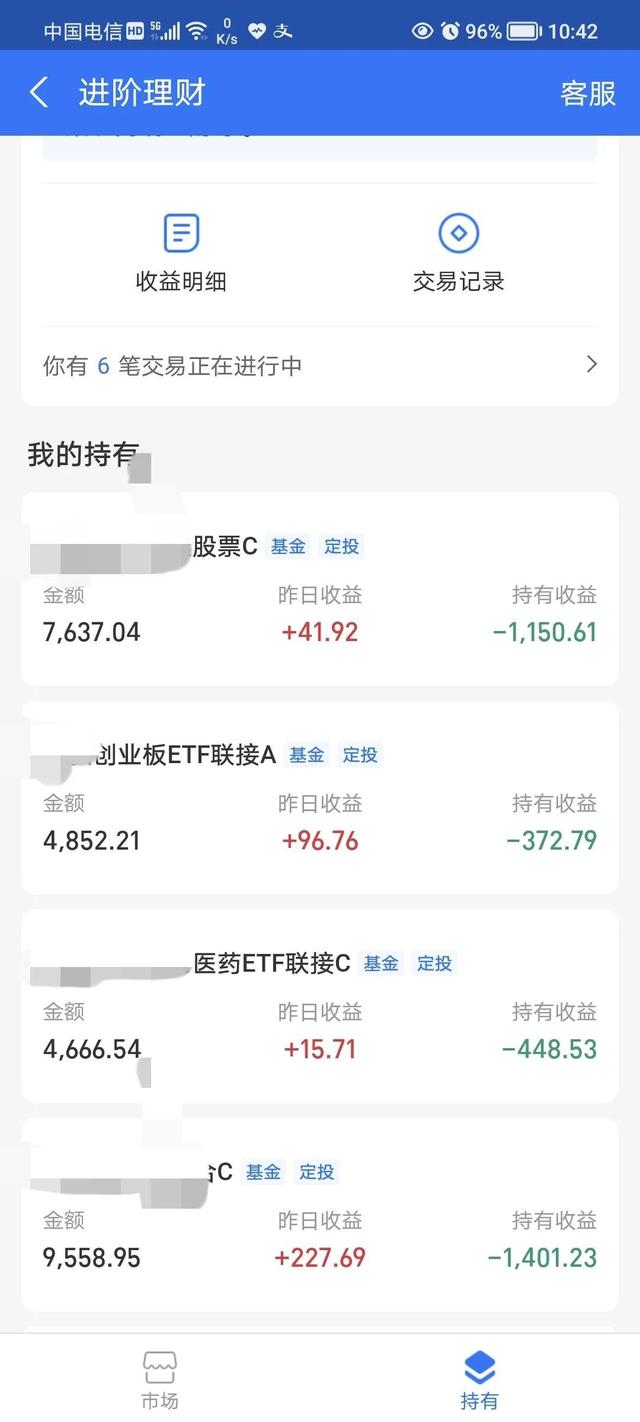Screen dimensions: 640x1422
Task: Open the 创业板ETF联接A fund holding
Action: (x=320, y=798)
